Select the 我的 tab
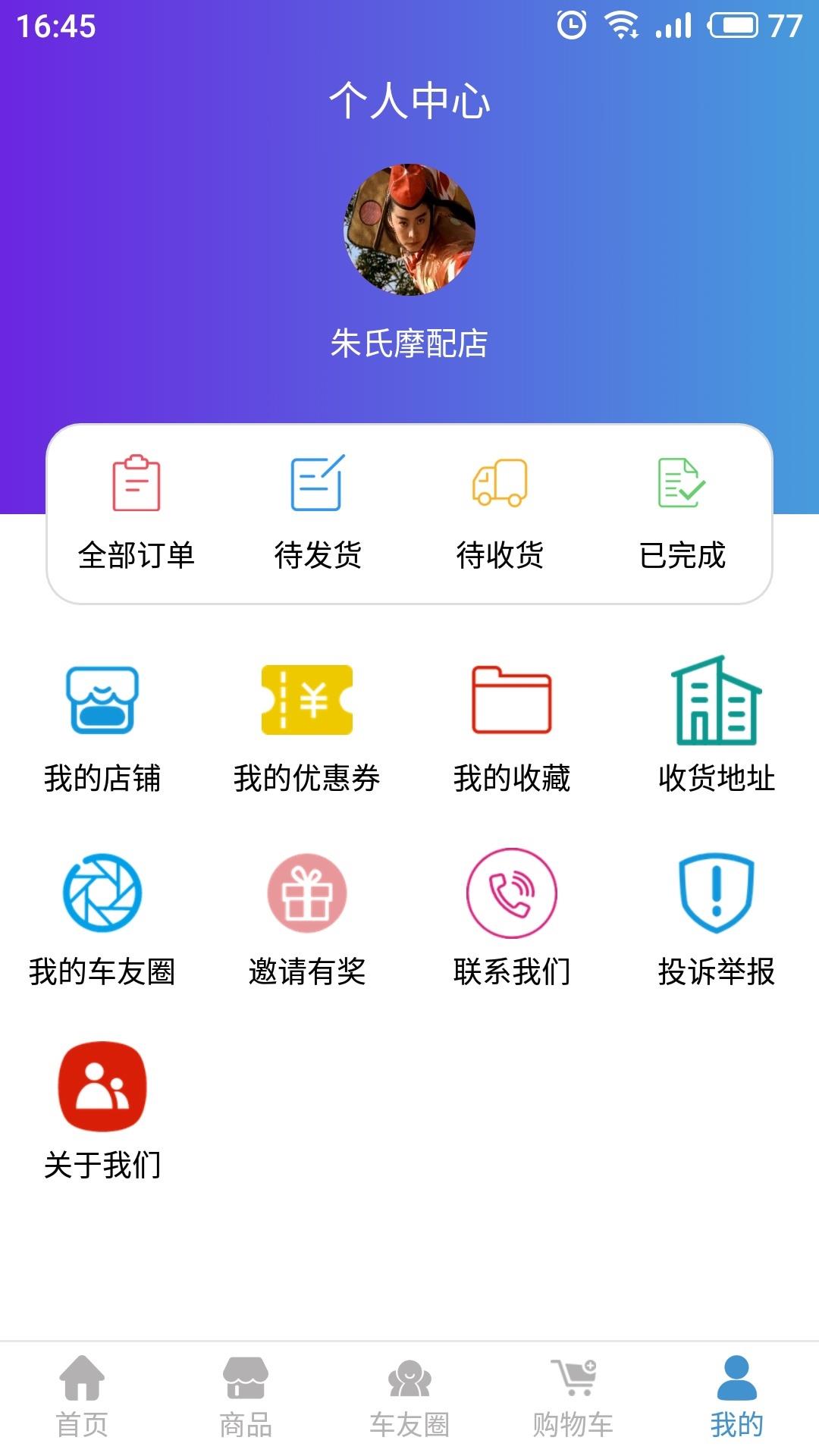The height and width of the screenshot is (1456, 819). 737,1397
